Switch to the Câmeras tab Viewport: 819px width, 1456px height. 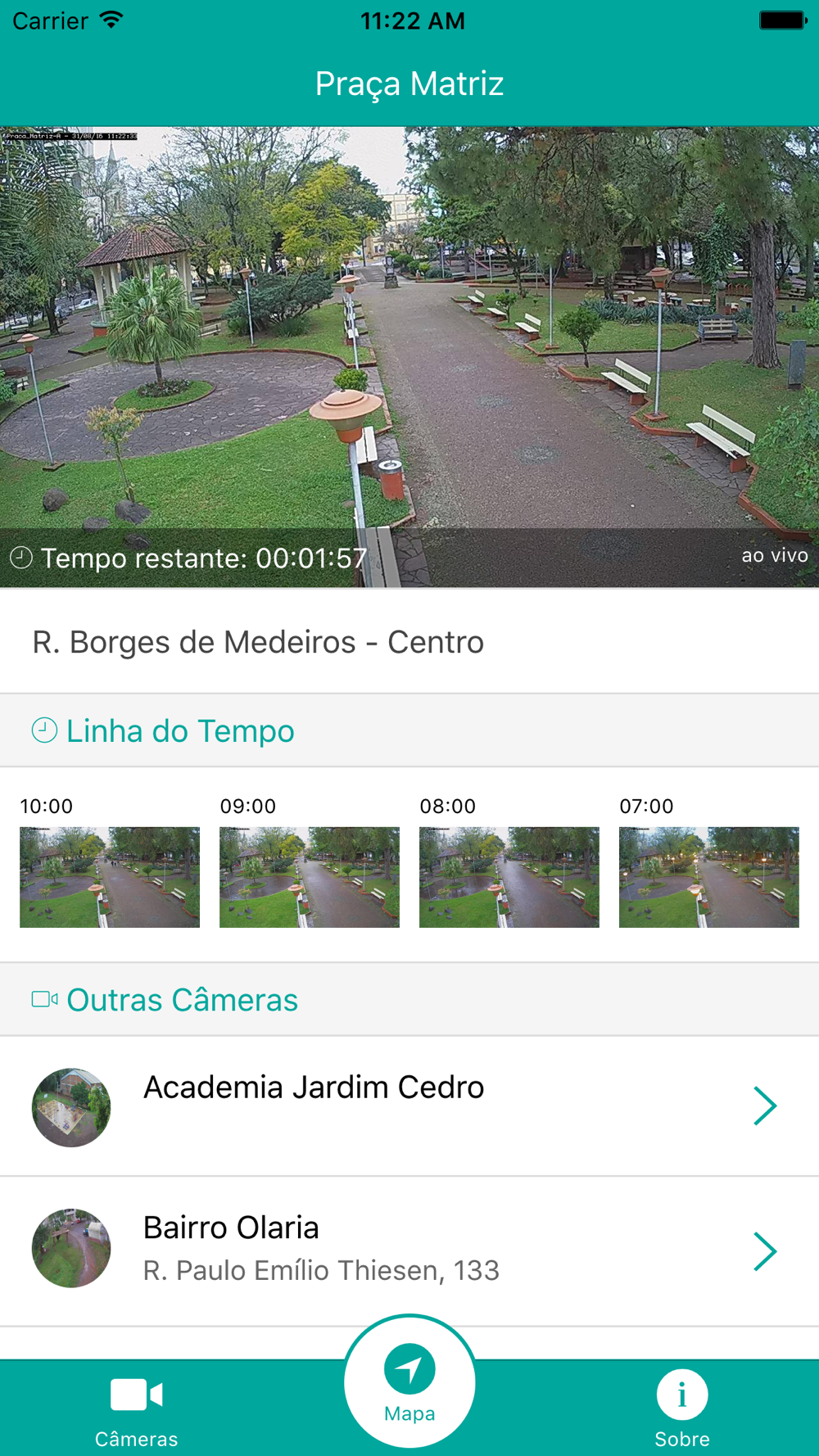click(136, 1410)
